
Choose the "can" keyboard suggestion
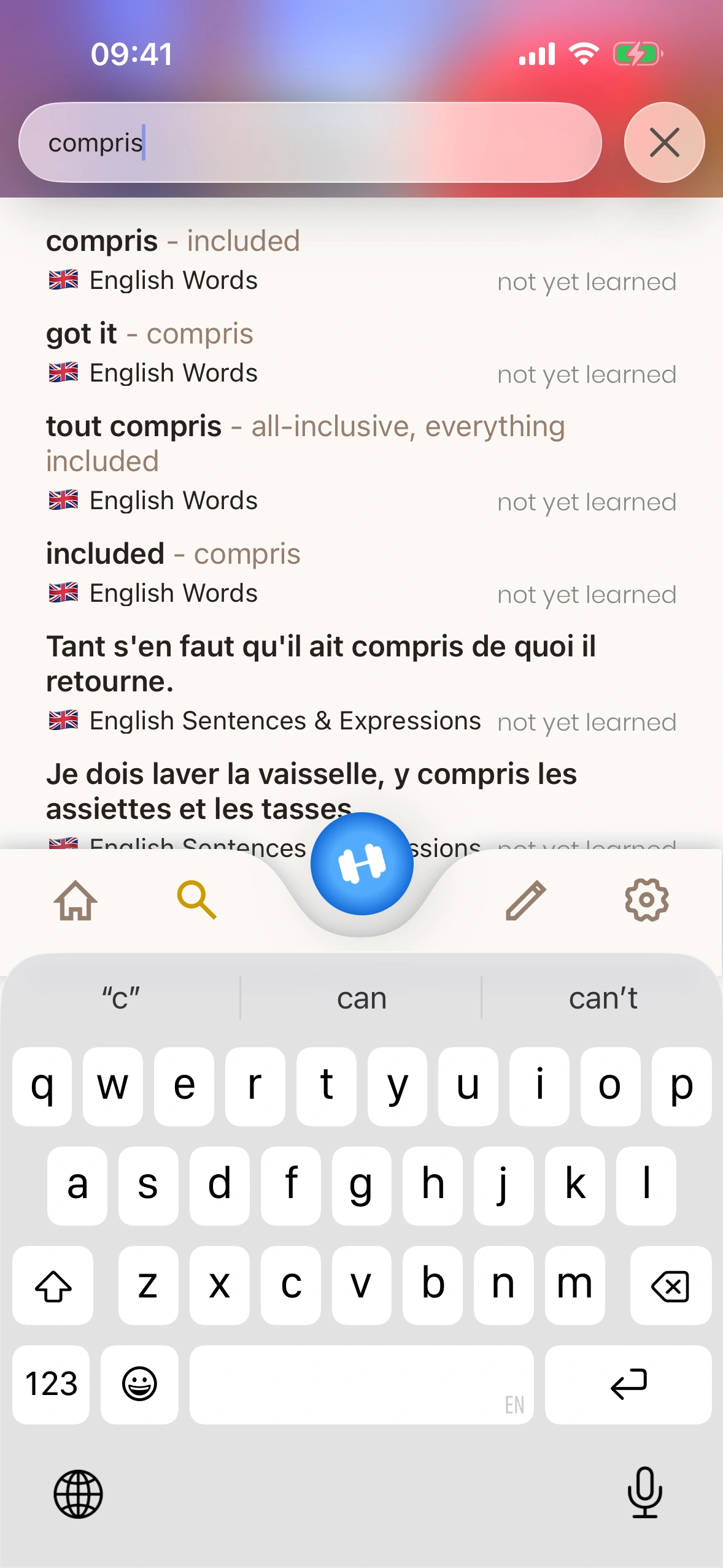(x=361, y=999)
